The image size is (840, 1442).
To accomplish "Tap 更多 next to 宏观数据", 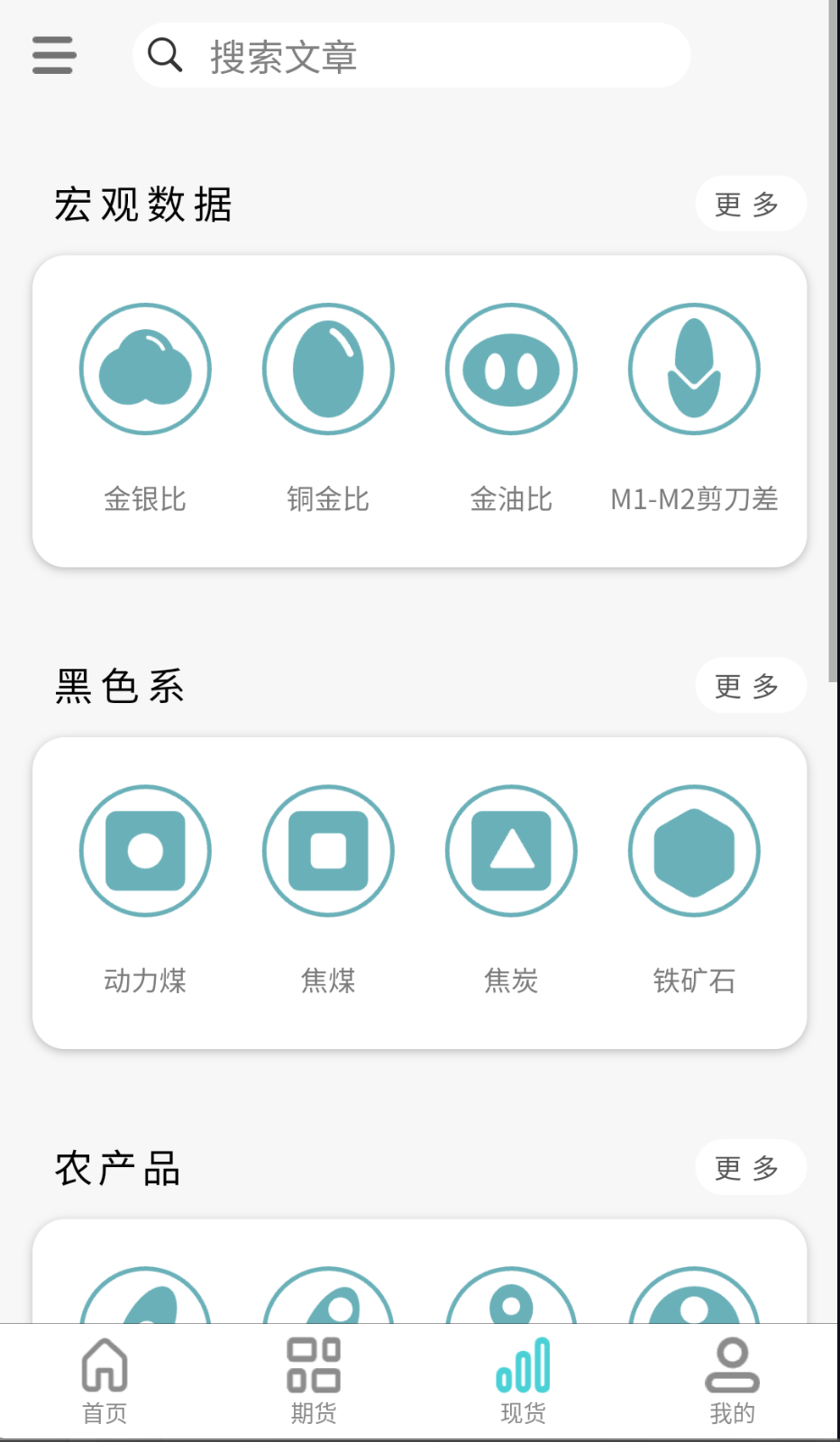I will pos(751,205).
